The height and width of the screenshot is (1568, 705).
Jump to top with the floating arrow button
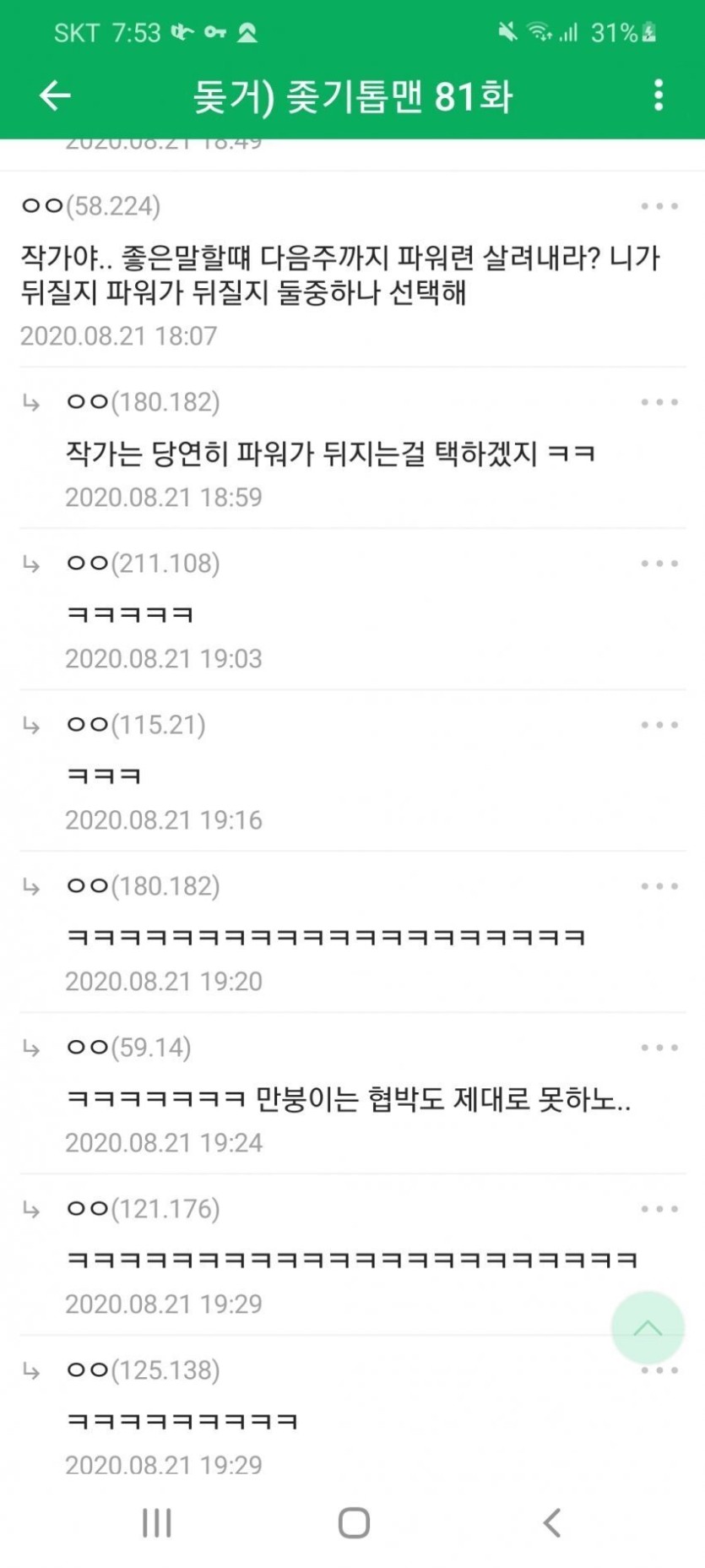648,1327
